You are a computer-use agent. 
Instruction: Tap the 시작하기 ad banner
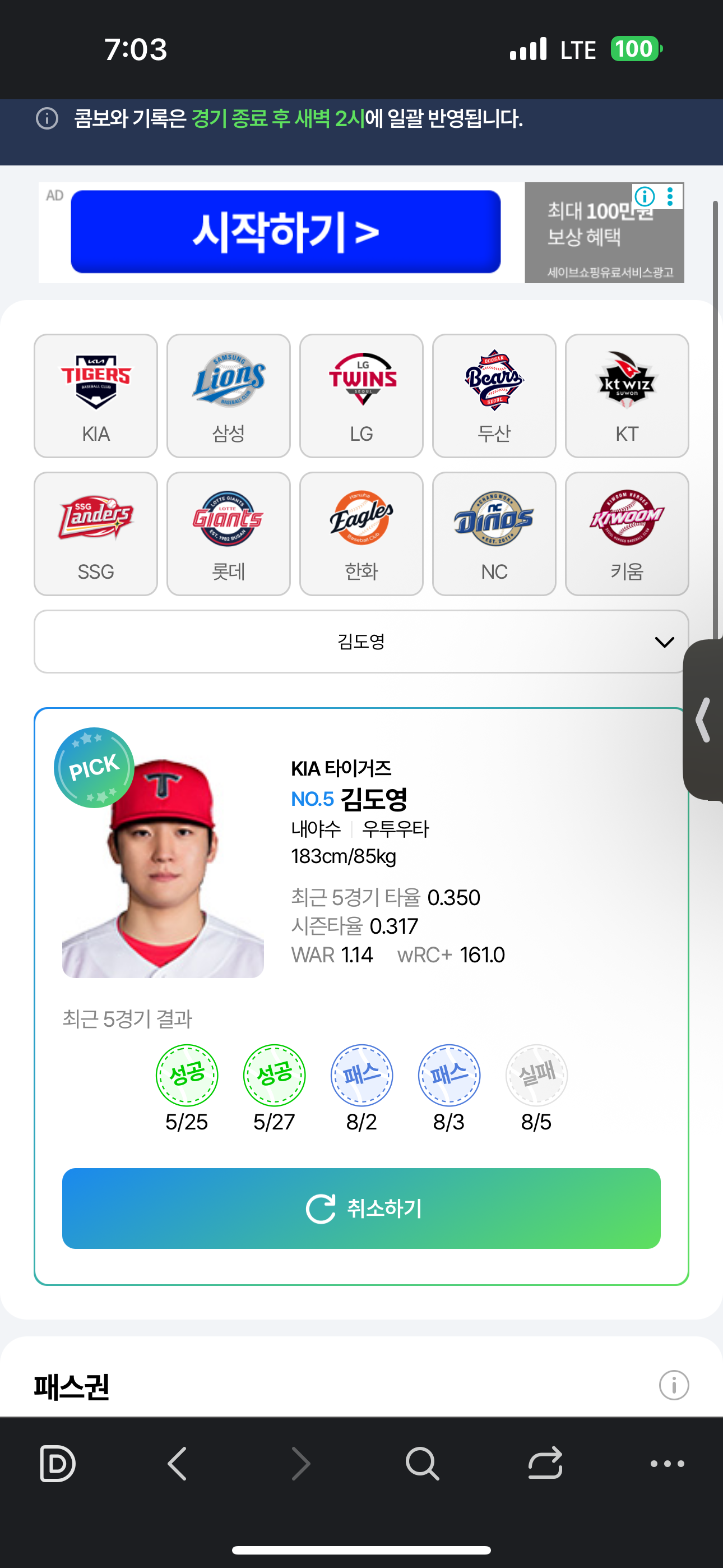285,232
